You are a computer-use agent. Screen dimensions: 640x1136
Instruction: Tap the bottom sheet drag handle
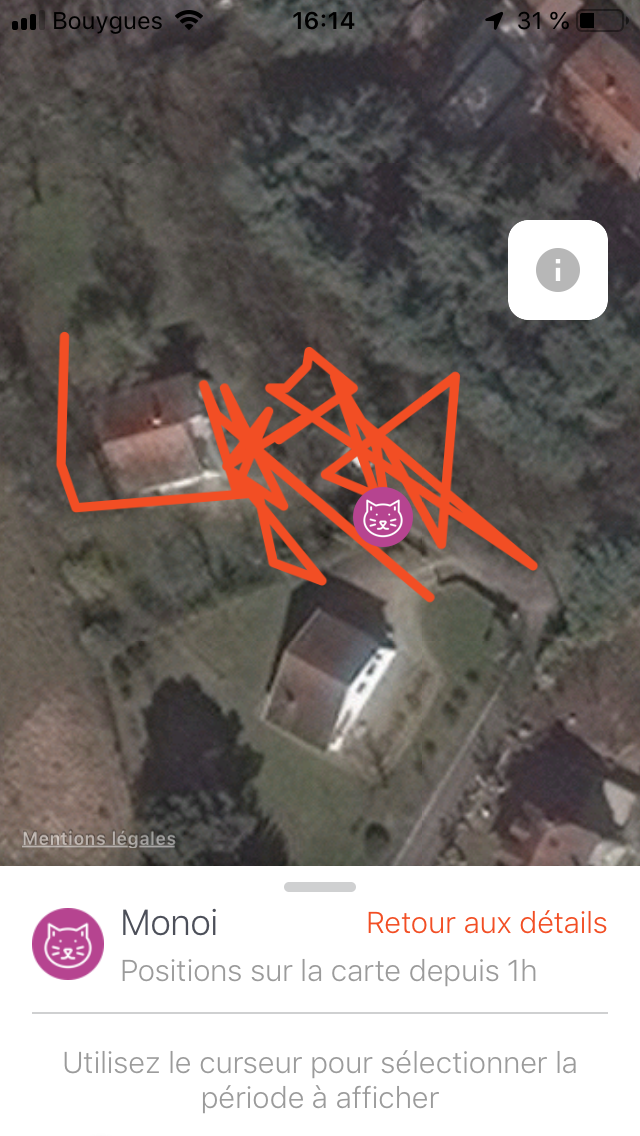320,887
